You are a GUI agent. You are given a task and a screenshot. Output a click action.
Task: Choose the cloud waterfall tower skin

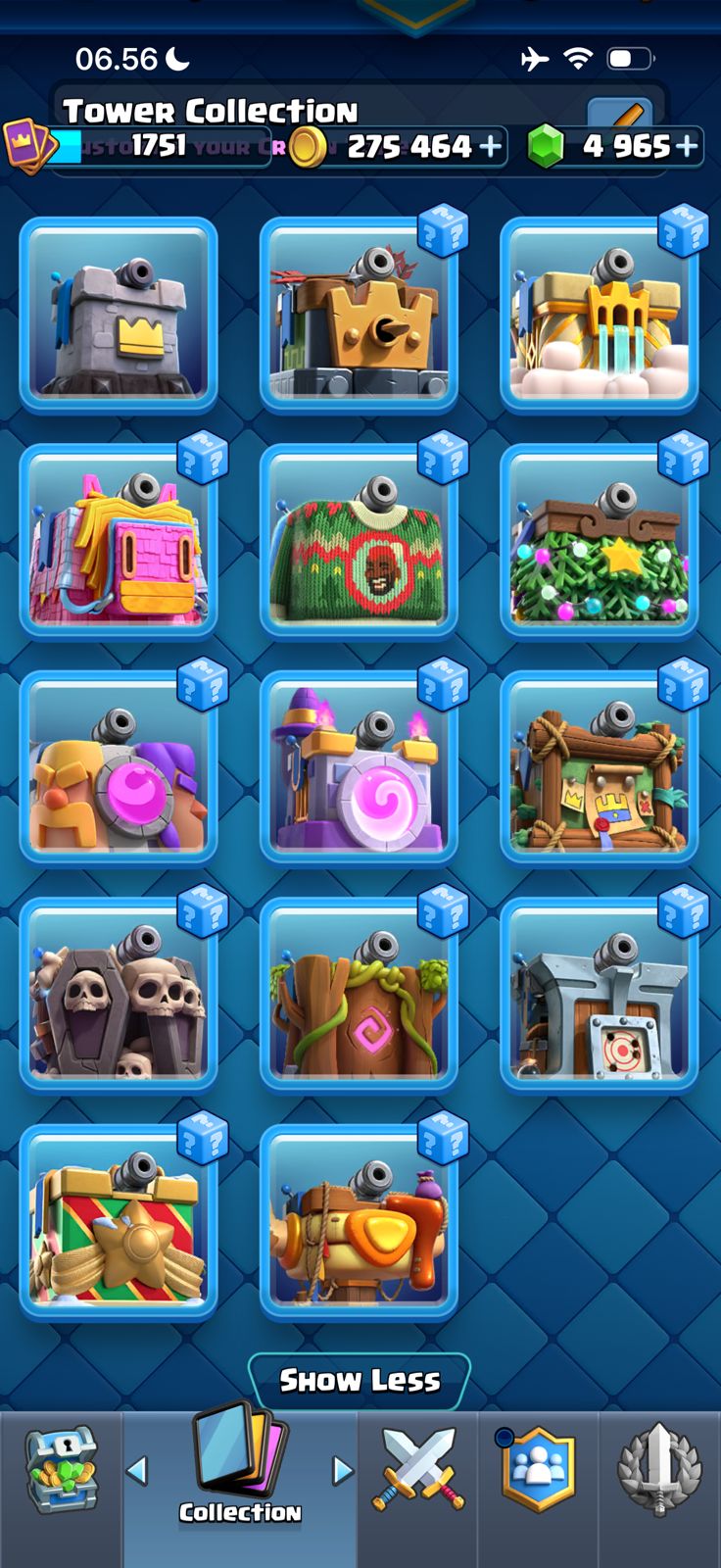(x=600, y=314)
